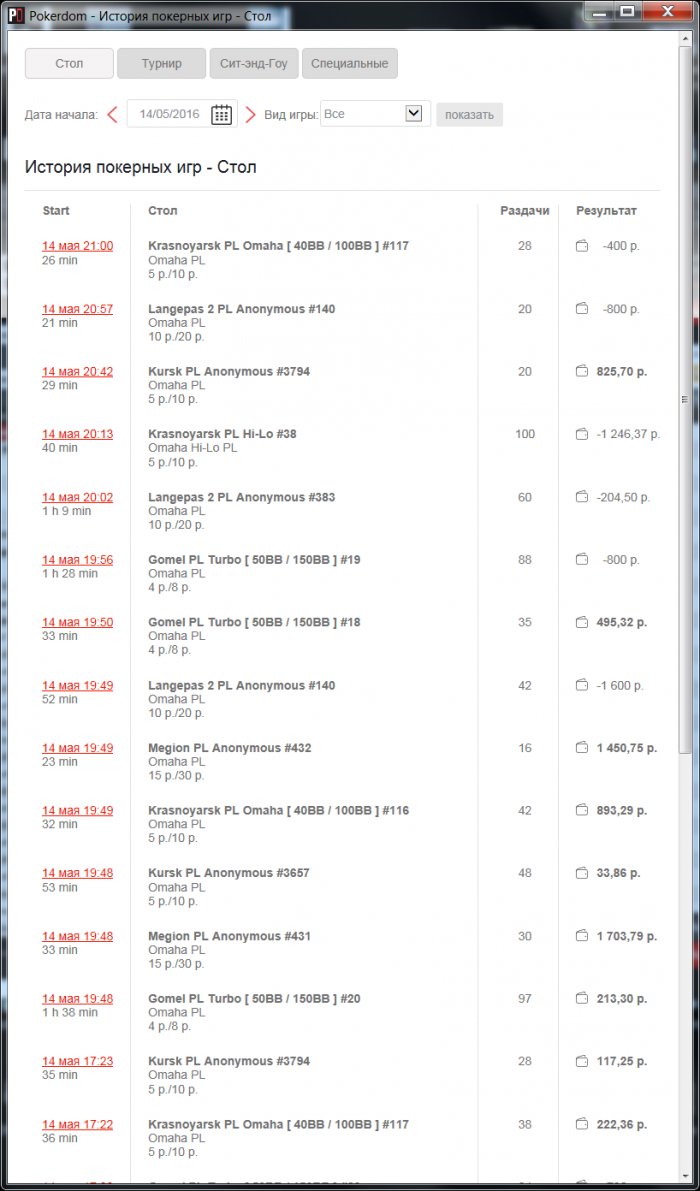Open the 14 мая 17:22 session link
The height and width of the screenshot is (1191, 700).
[77, 1124]
